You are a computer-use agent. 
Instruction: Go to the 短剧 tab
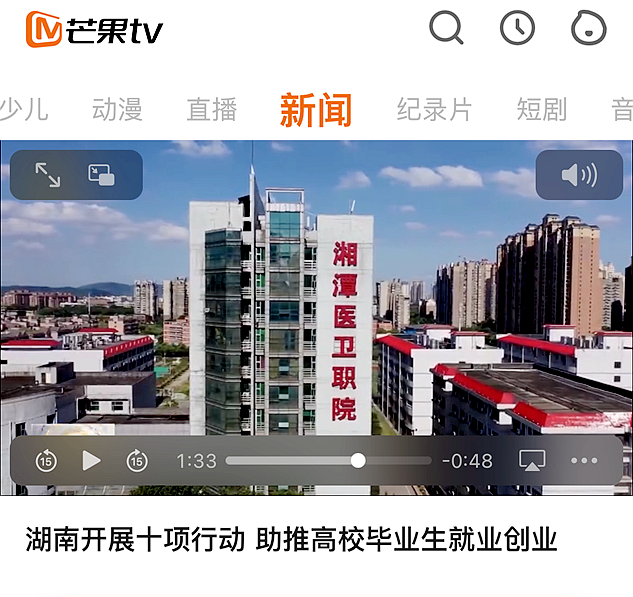tap(541, 109)
